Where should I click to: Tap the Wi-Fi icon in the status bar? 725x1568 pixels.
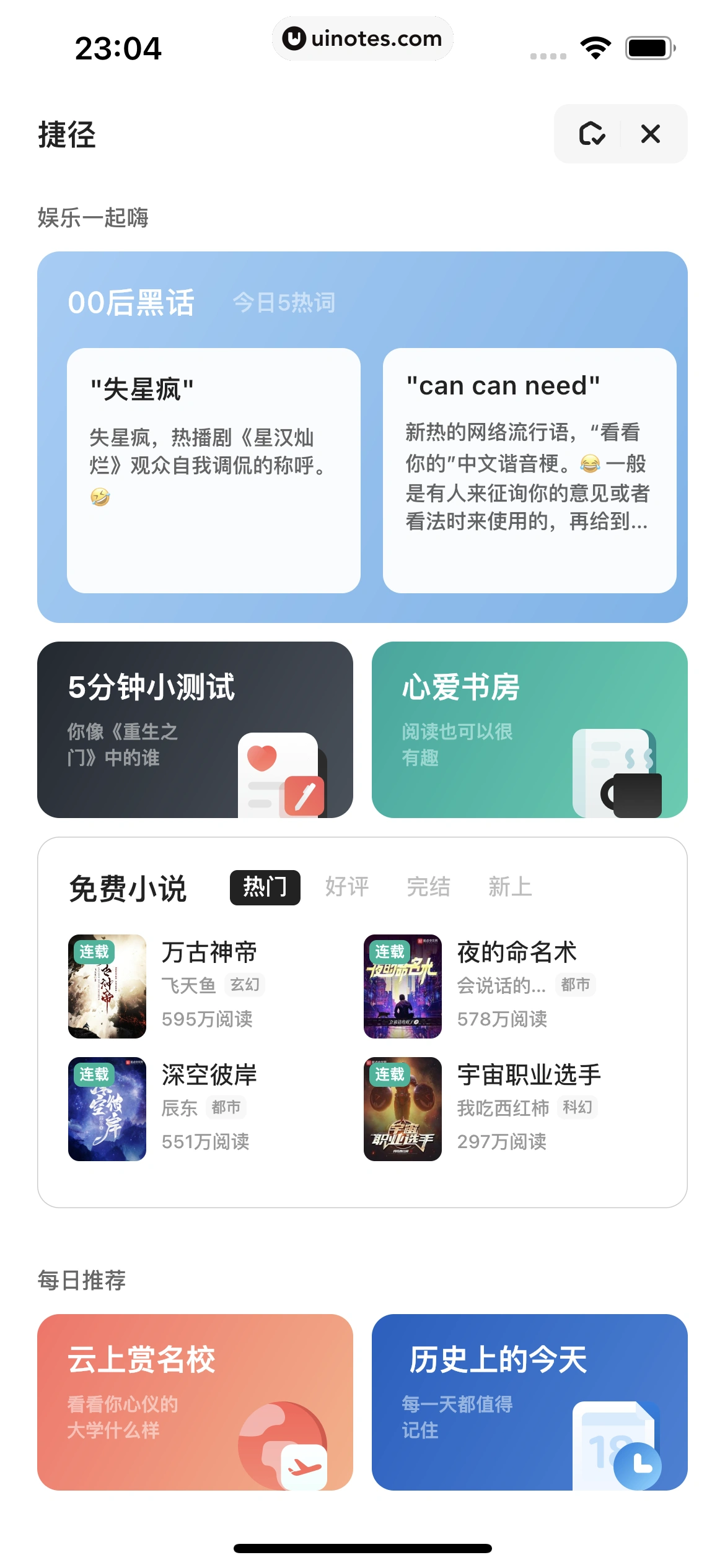click(x=595, y=46)
